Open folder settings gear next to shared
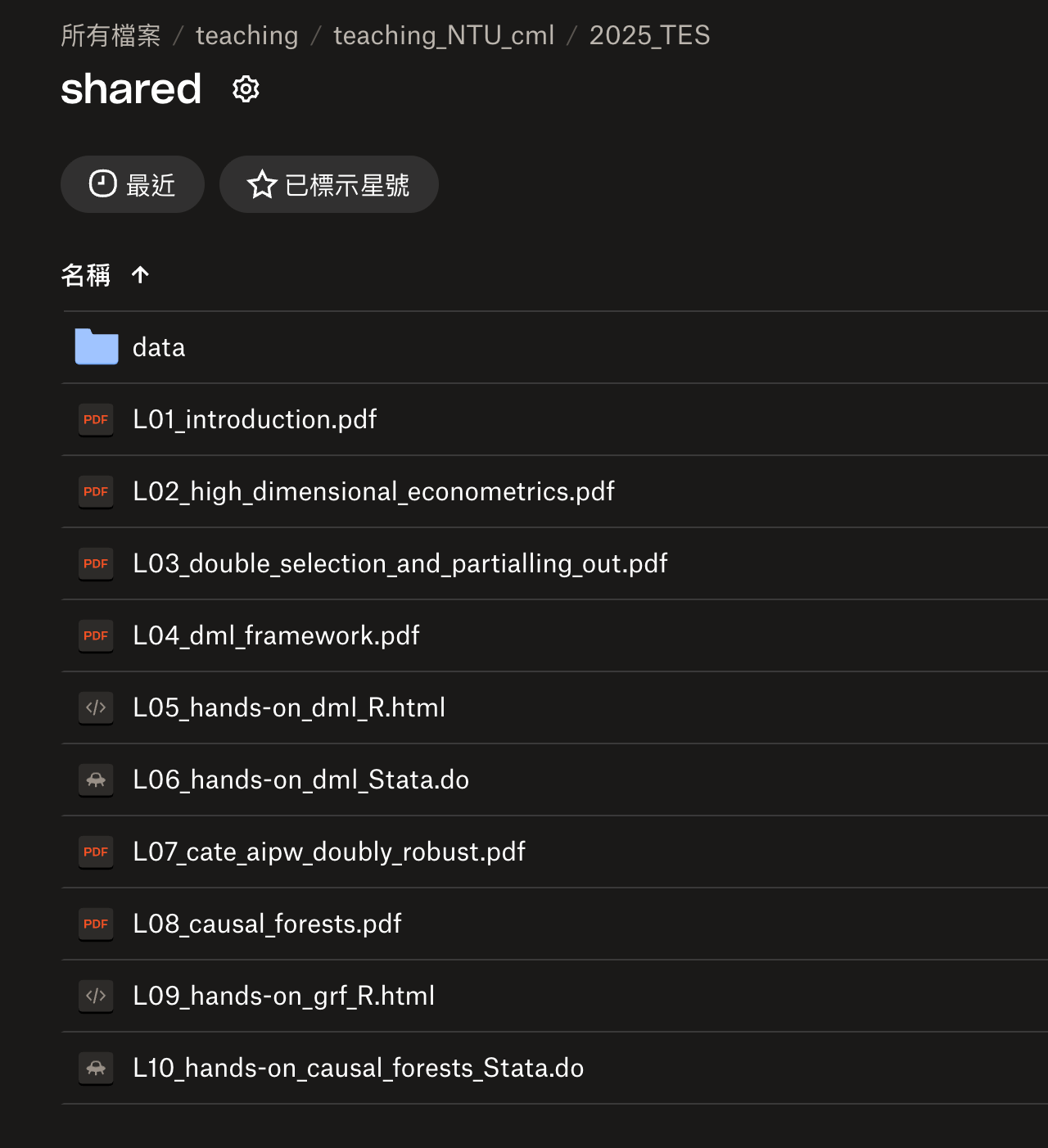The width and height of the screenshot is (1048, 1148). [246, 88]
